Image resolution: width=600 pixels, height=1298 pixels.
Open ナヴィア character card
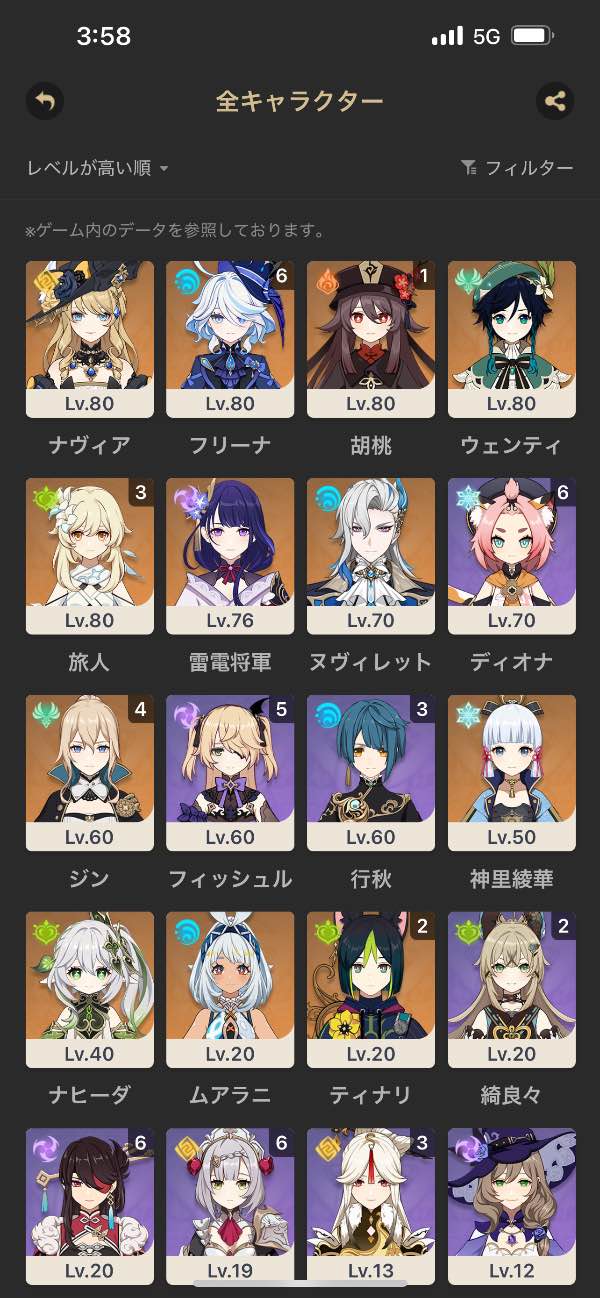90,340
